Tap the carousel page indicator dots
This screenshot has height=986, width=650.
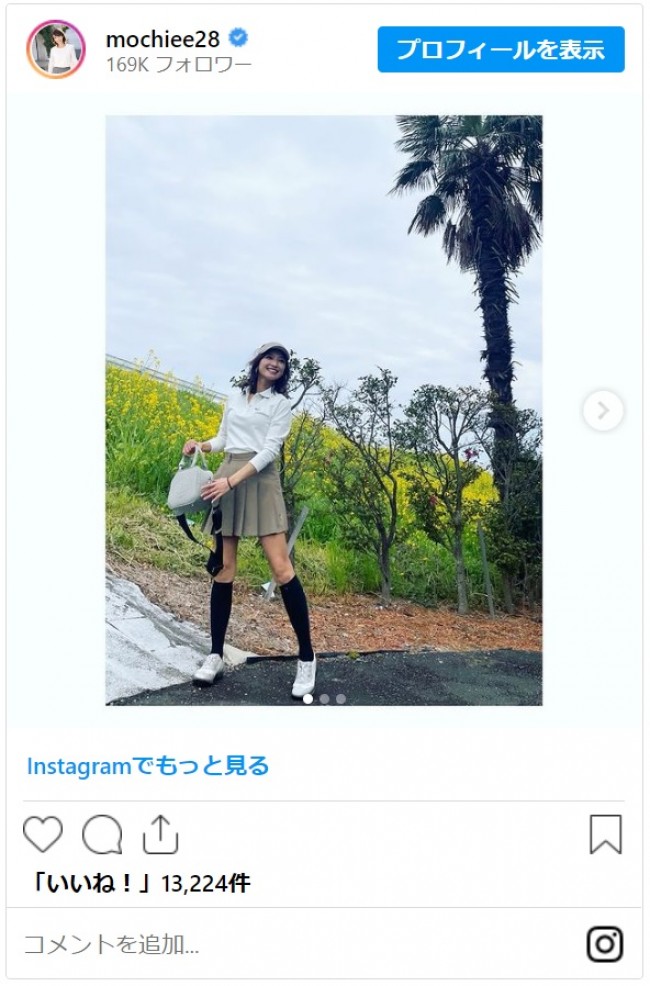[324, 699]
